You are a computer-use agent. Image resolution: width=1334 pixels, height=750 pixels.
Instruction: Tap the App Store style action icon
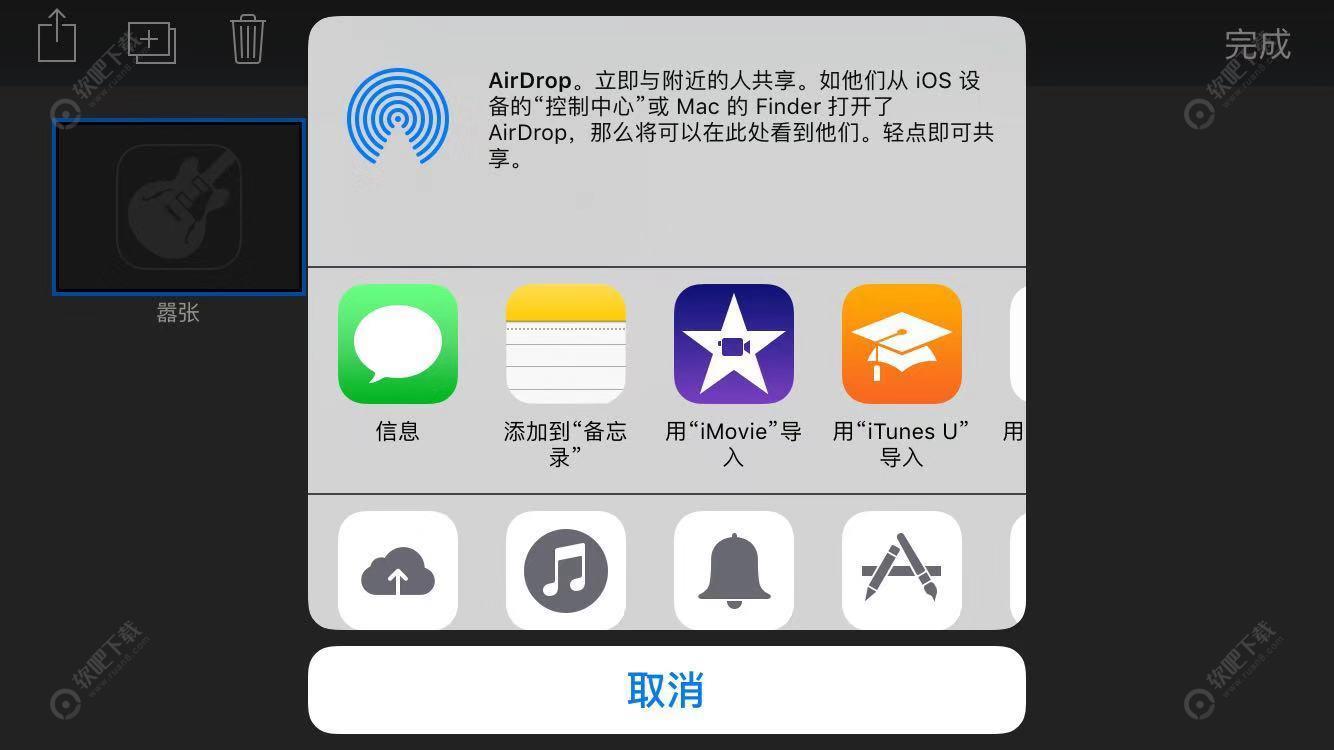(x=902, y=570)
